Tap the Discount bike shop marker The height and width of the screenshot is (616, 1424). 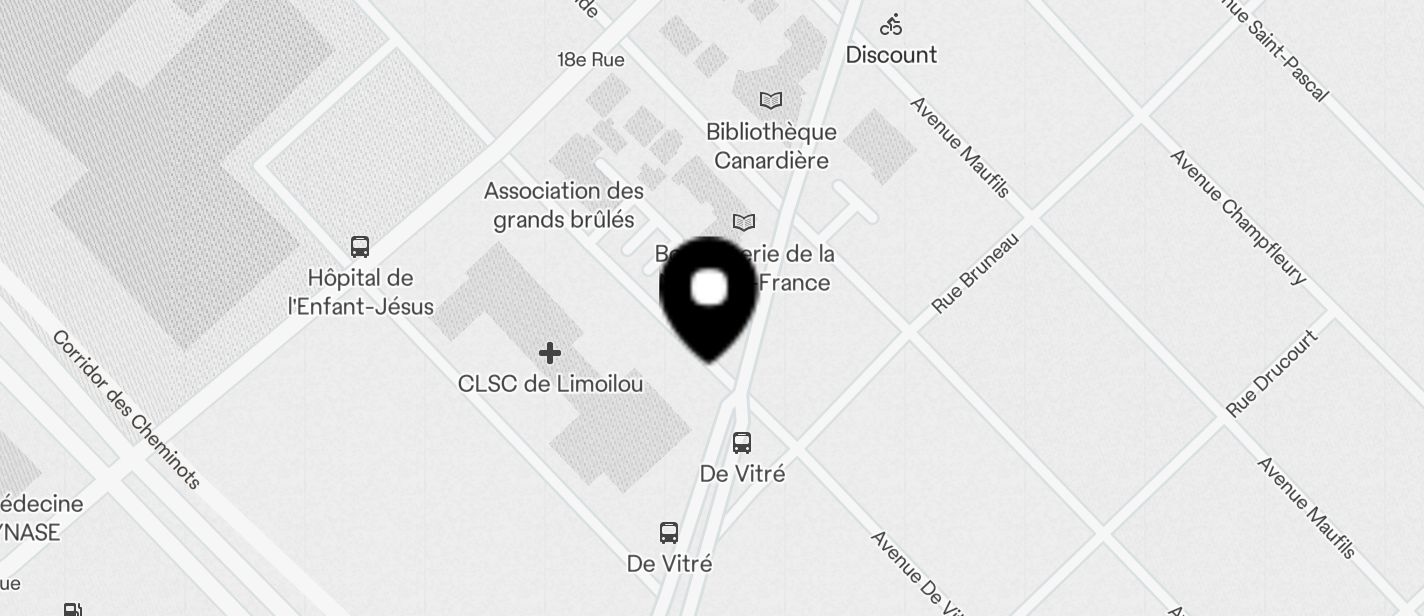[891, 25]
